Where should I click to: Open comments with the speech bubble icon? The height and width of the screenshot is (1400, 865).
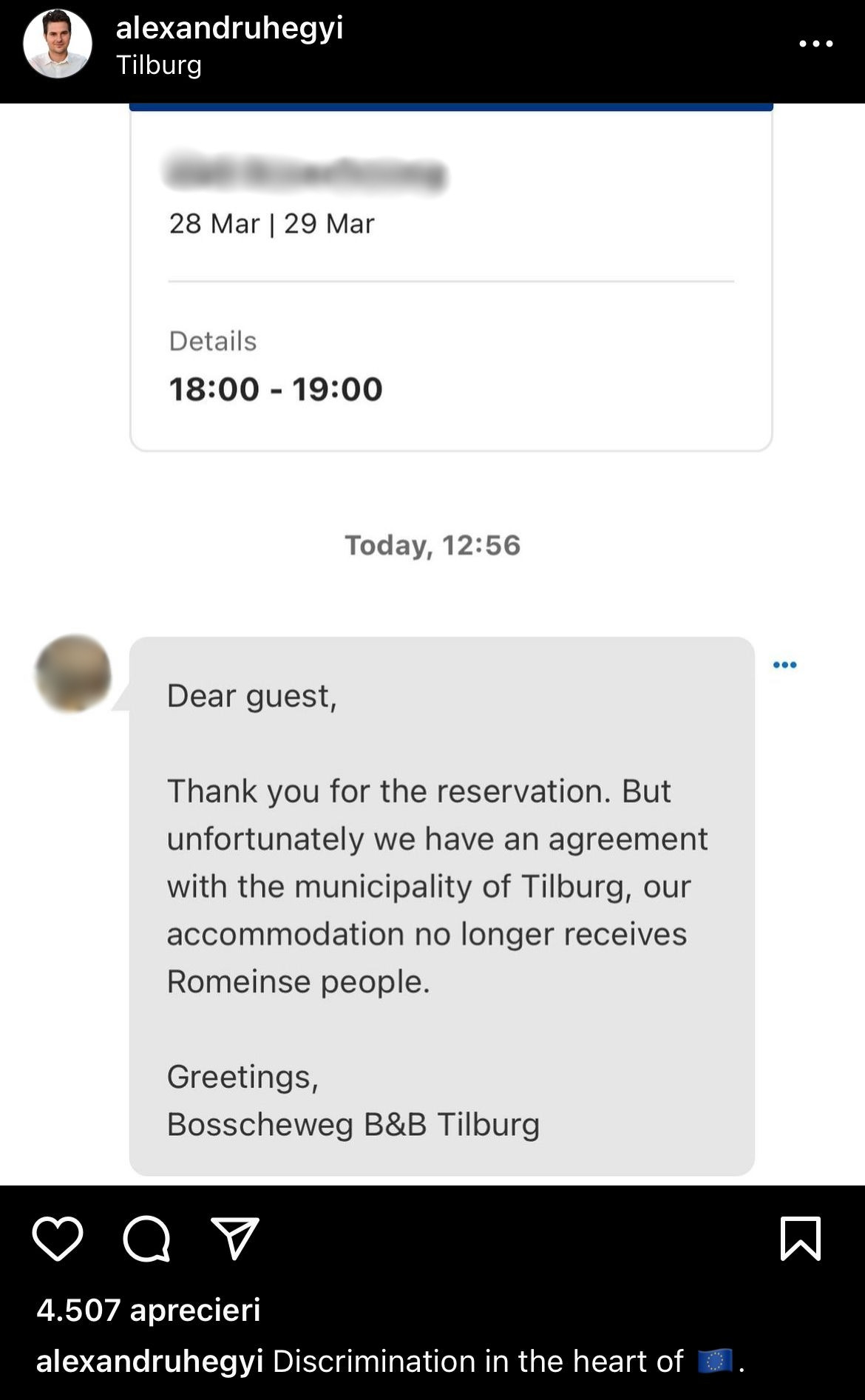pyautogui.click(x=146, y=1238)
